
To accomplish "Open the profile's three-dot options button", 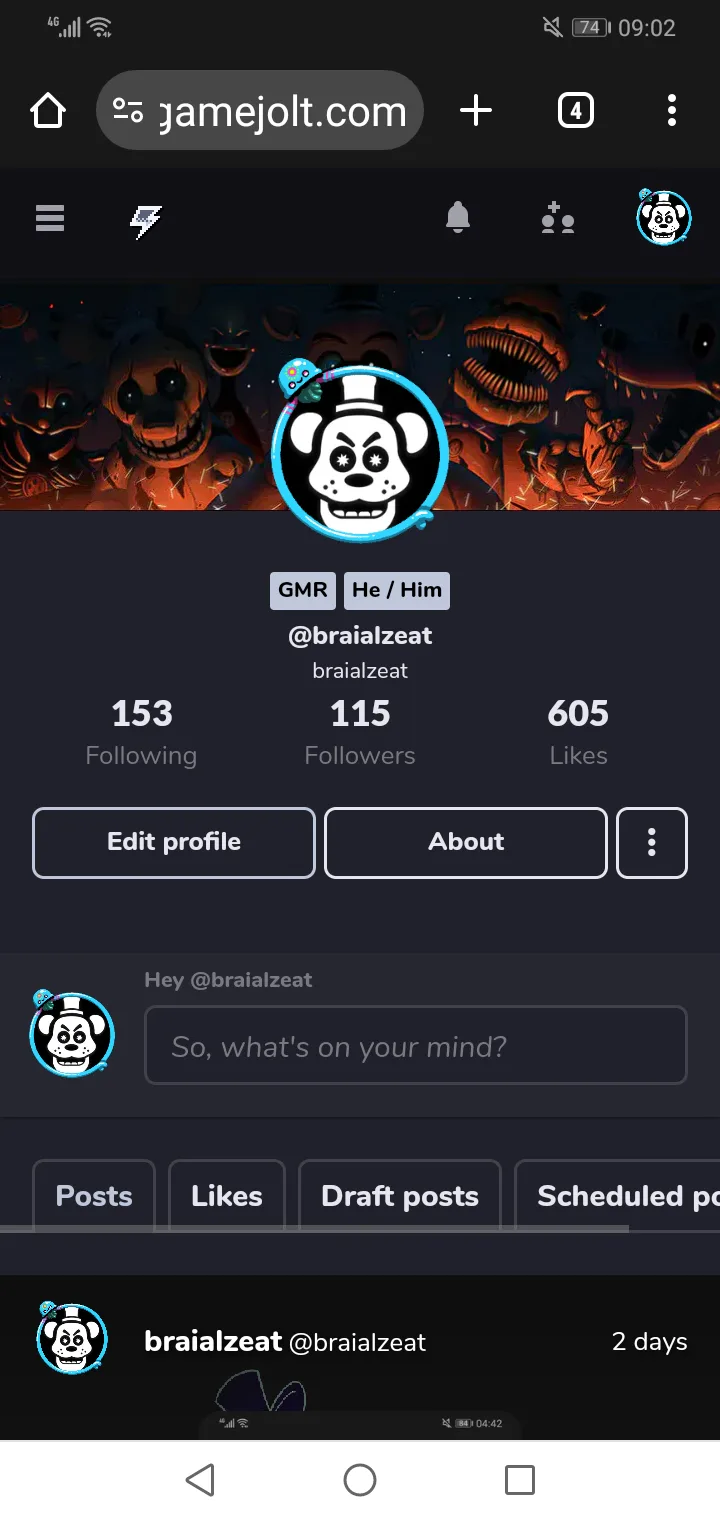I will click(652, 842).
